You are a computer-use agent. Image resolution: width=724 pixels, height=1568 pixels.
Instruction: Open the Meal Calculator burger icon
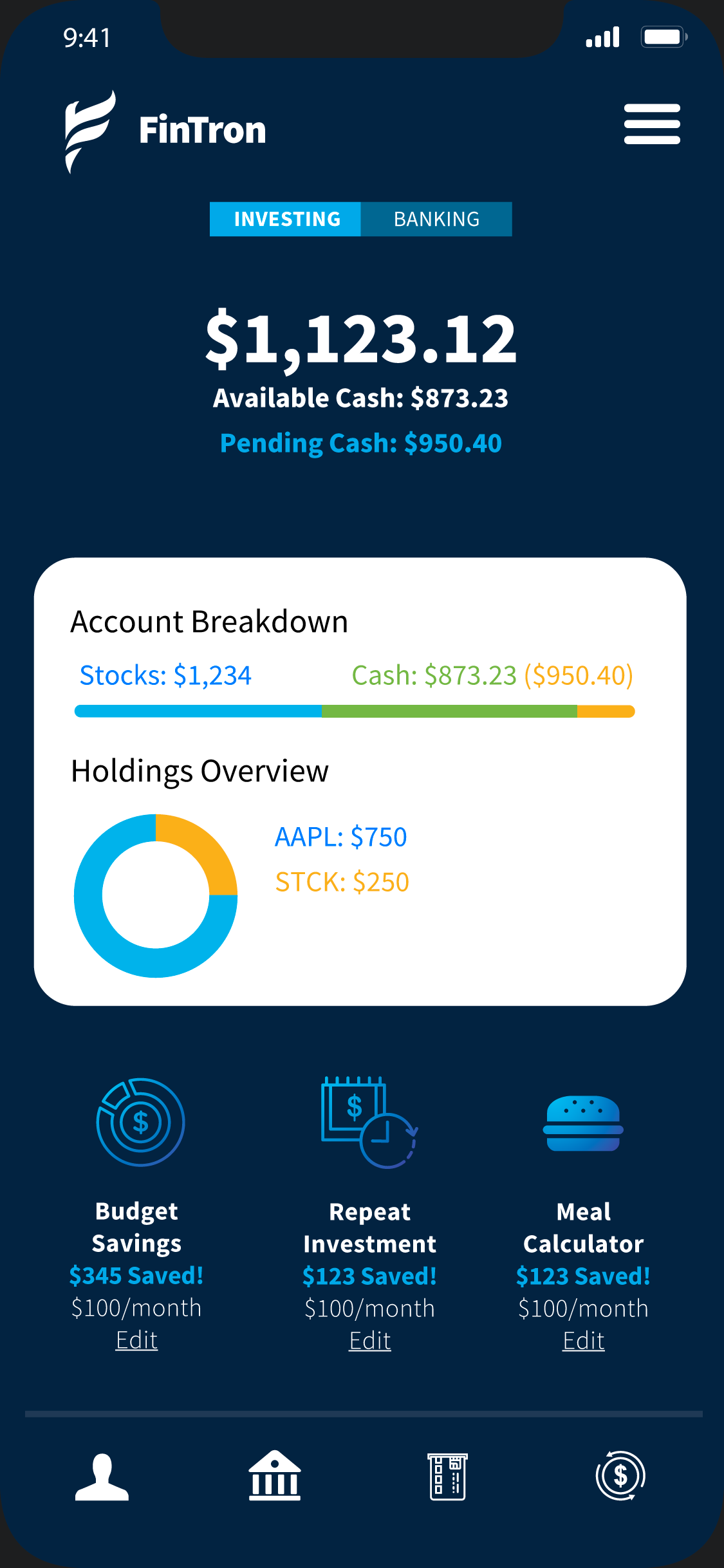click(583, 1123)
